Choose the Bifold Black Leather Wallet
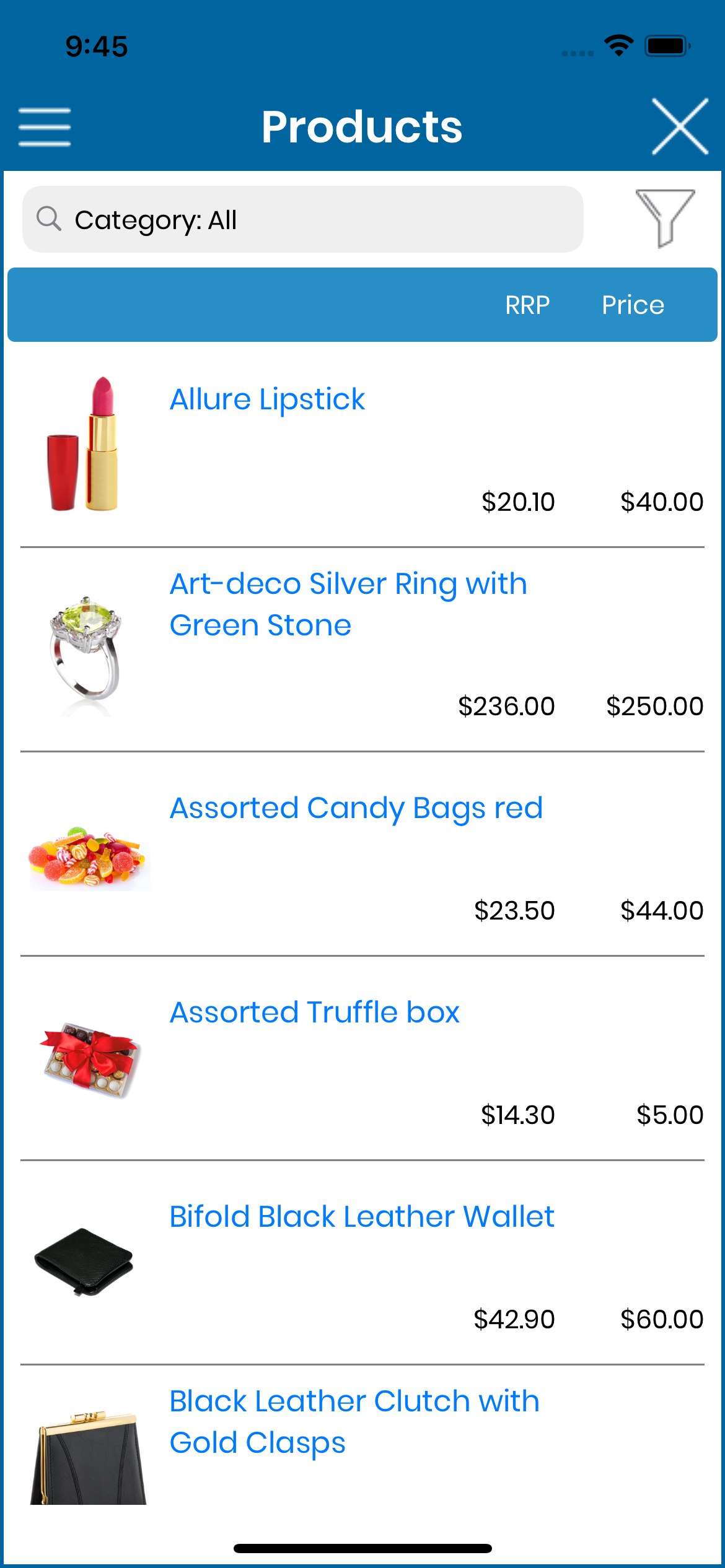The image size is (725, 1568). (361, 1217)
